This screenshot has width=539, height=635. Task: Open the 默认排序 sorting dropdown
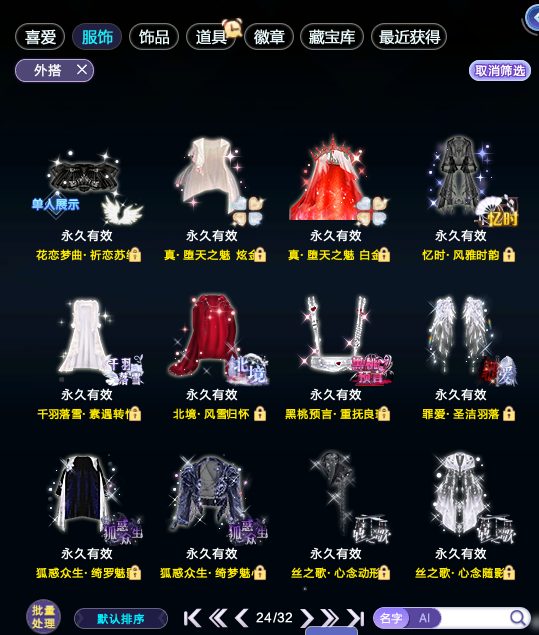tap(121, 619)
